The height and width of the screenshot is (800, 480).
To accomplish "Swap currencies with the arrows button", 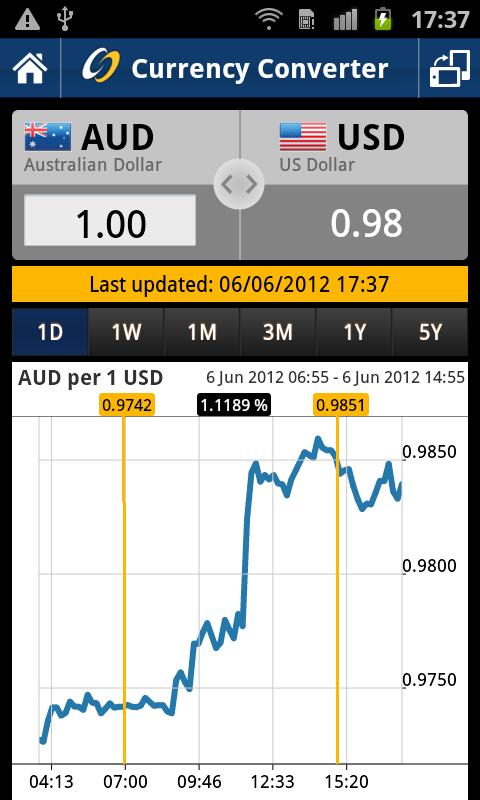I will 239,185.
